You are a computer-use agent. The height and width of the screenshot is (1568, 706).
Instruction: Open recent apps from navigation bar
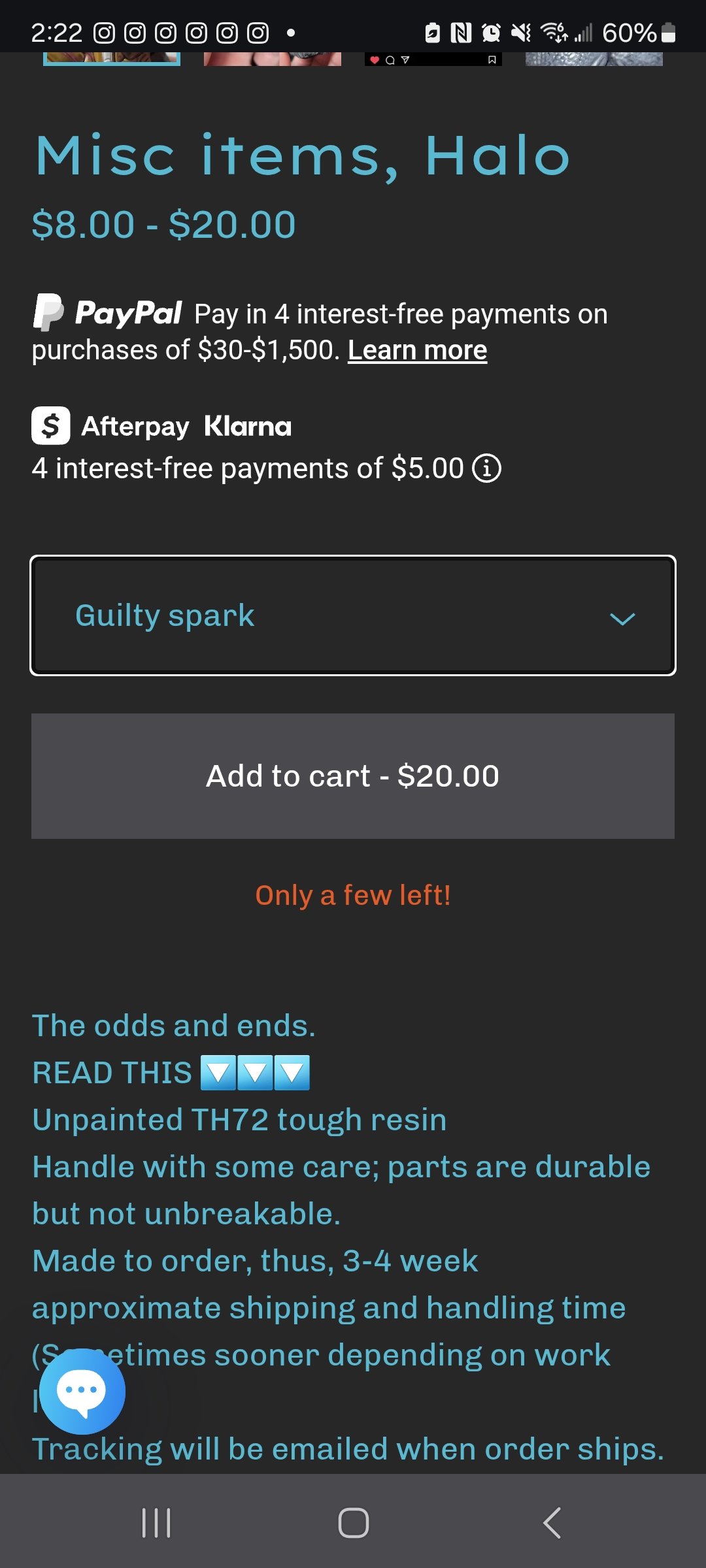point(156,1523)
